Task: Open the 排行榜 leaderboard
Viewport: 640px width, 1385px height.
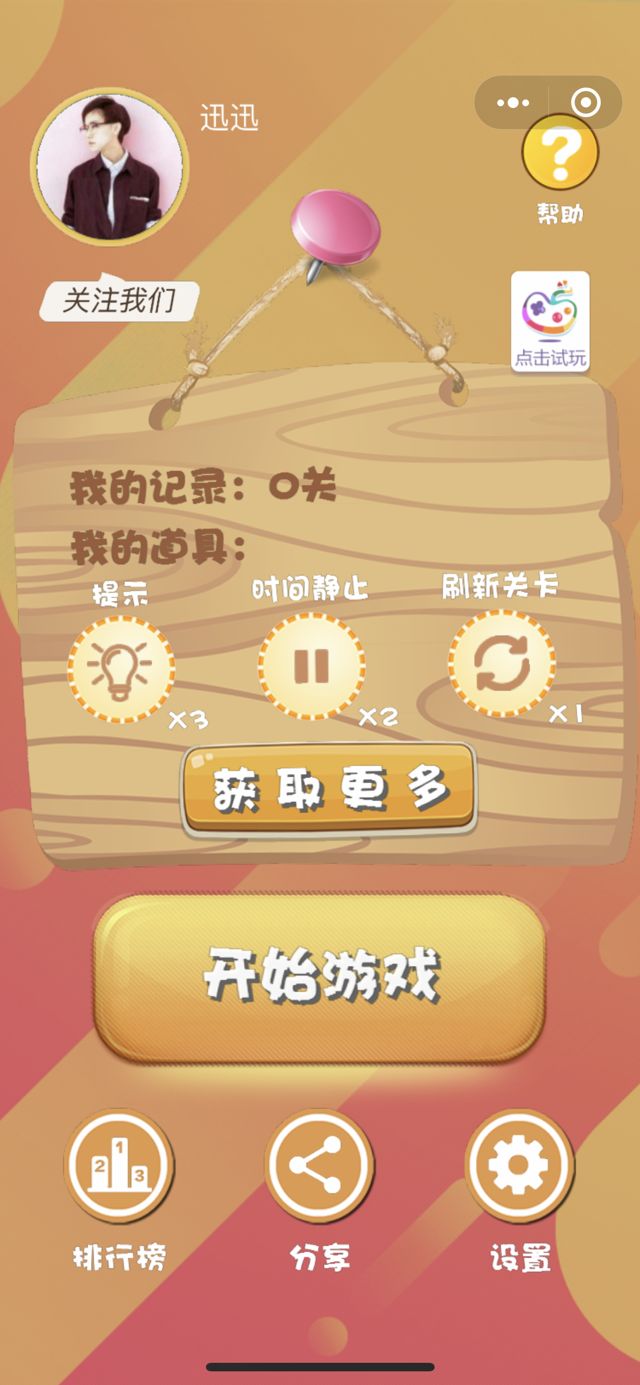Action: [x=119, y=1164]
